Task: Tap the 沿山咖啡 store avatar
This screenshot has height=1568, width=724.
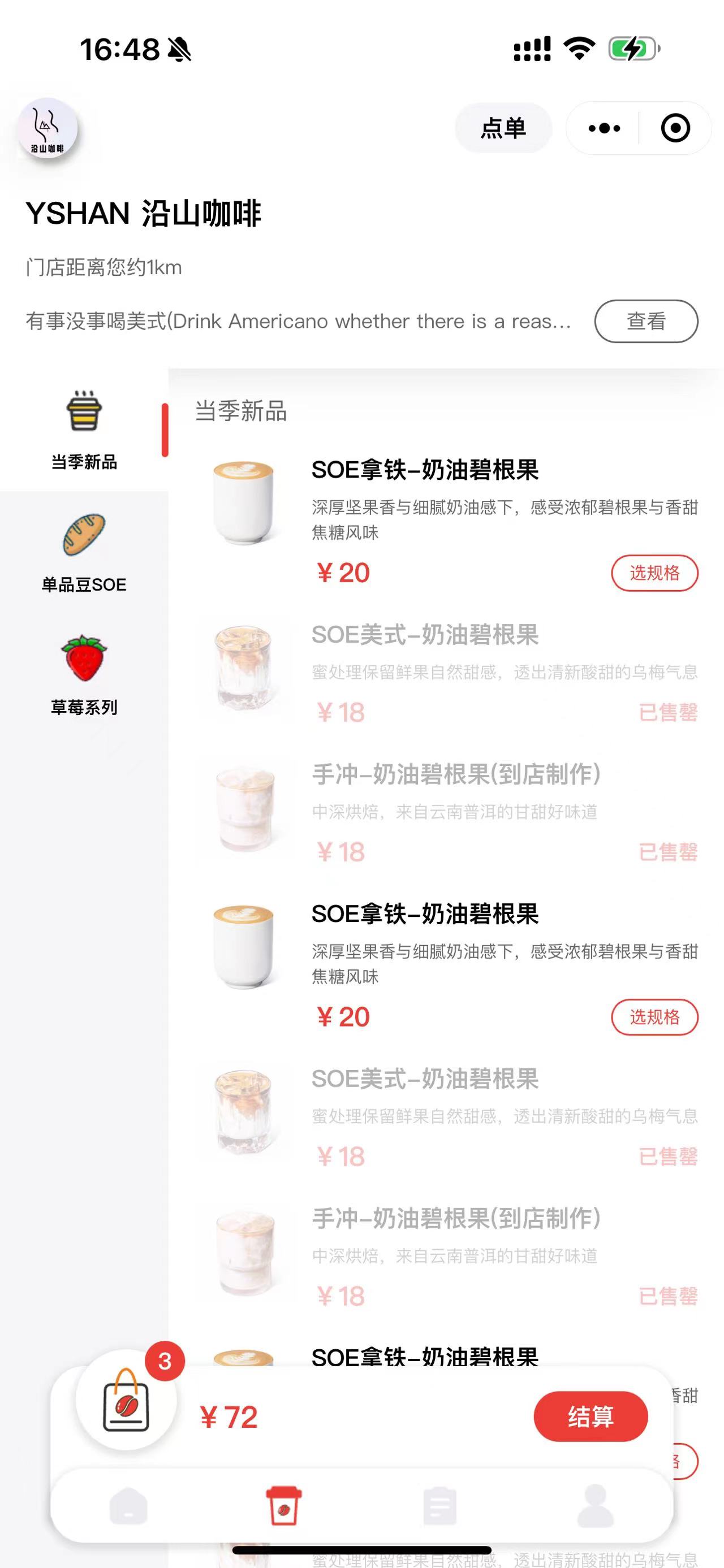Action: tap(48, 128)
